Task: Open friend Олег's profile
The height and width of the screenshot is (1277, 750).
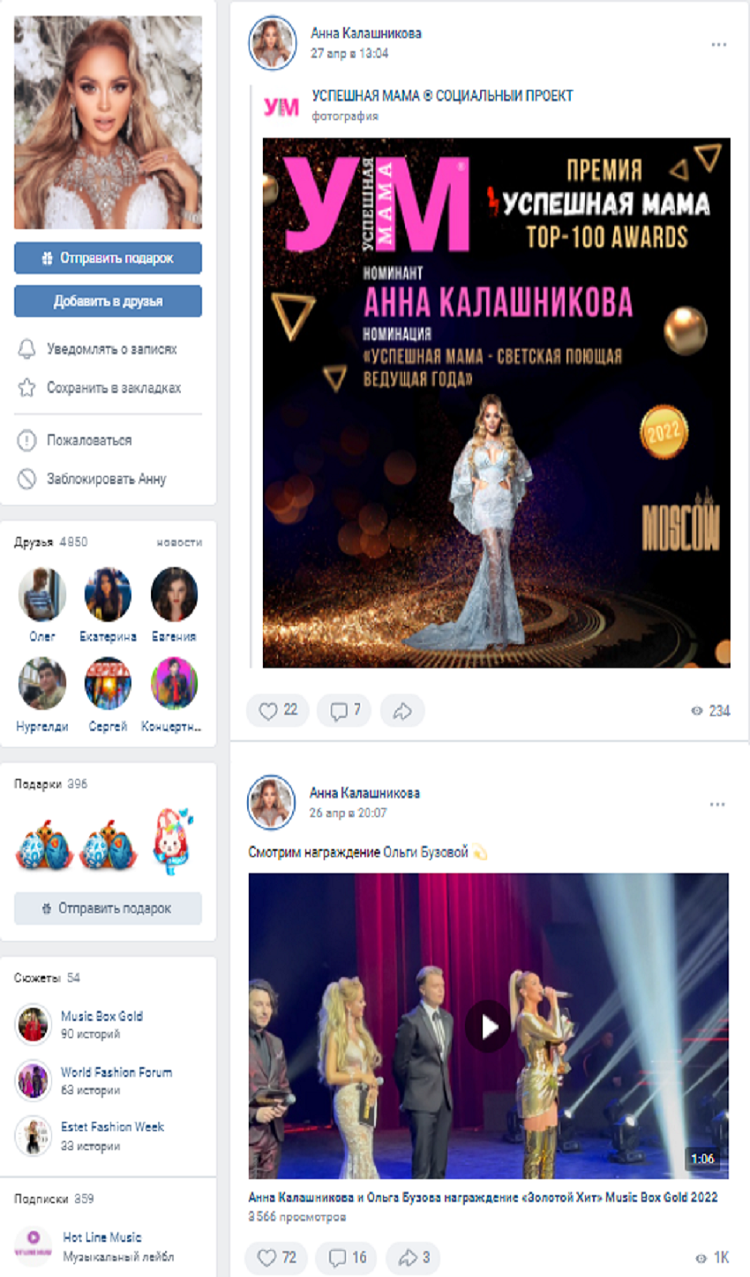Action: [x=42, y=595]
